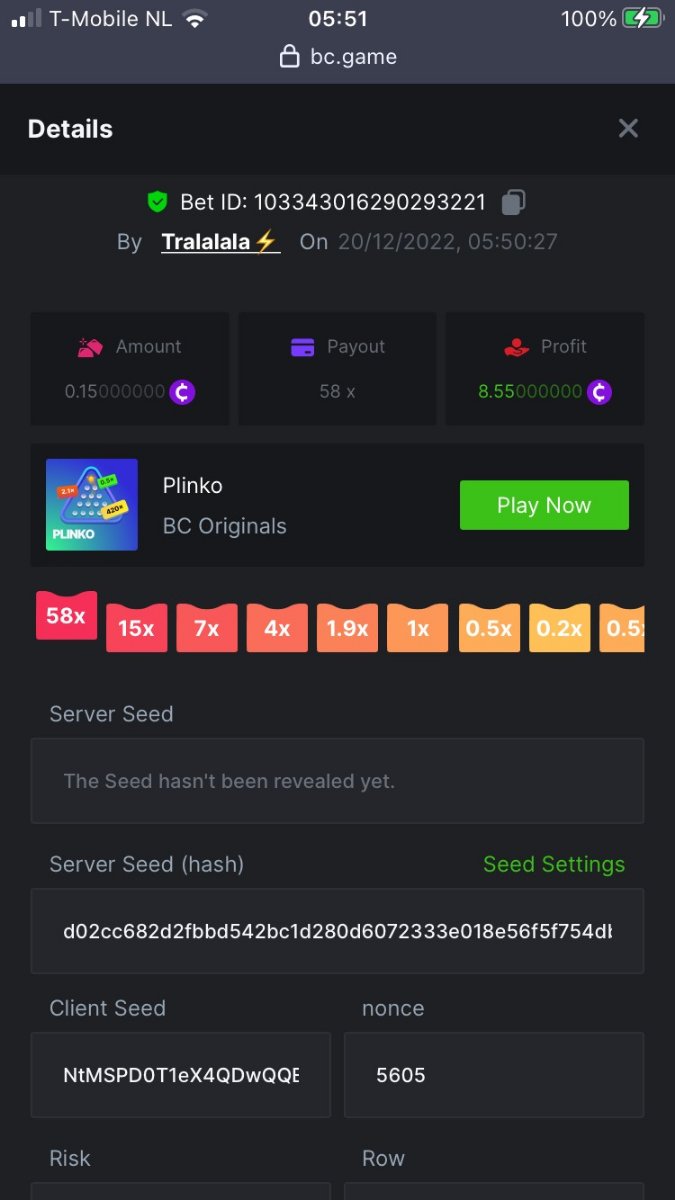Tap the bc.game address bar
This screenshot has height=1200, width=675.
[338, 57]
